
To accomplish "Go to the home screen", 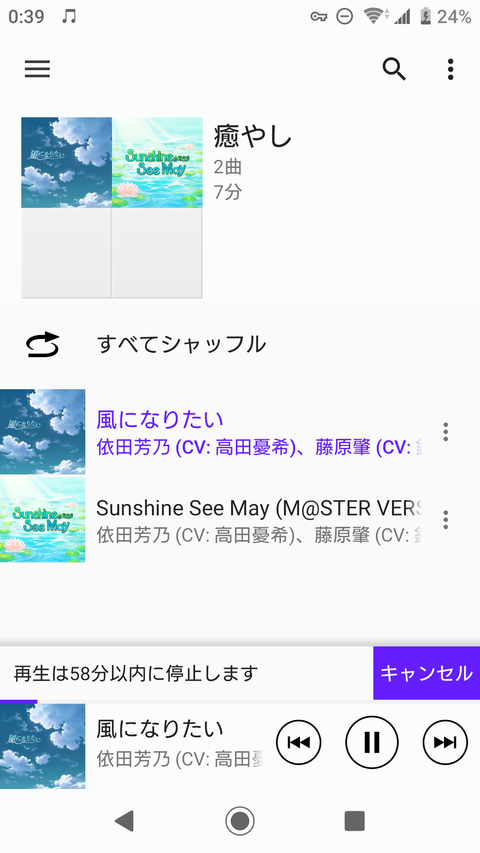I will coord(240,820).
